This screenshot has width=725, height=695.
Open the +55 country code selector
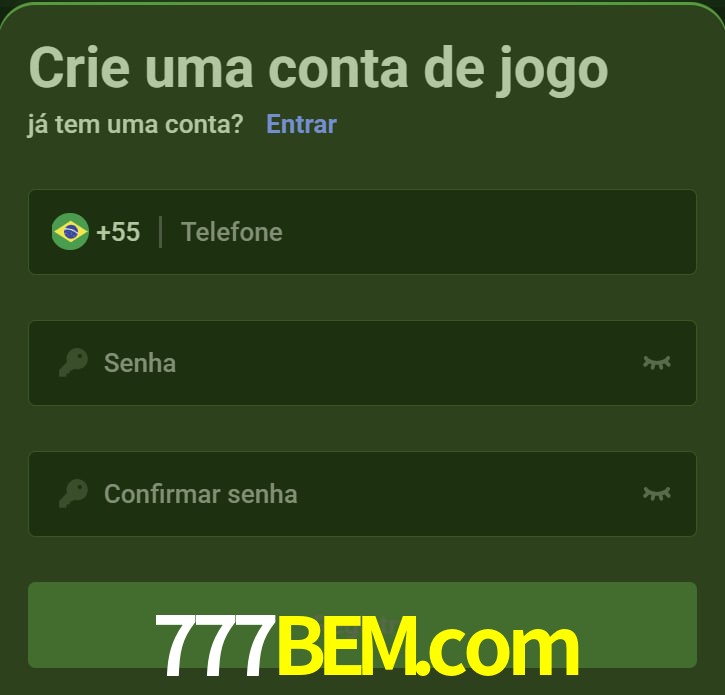click(97, 232)
